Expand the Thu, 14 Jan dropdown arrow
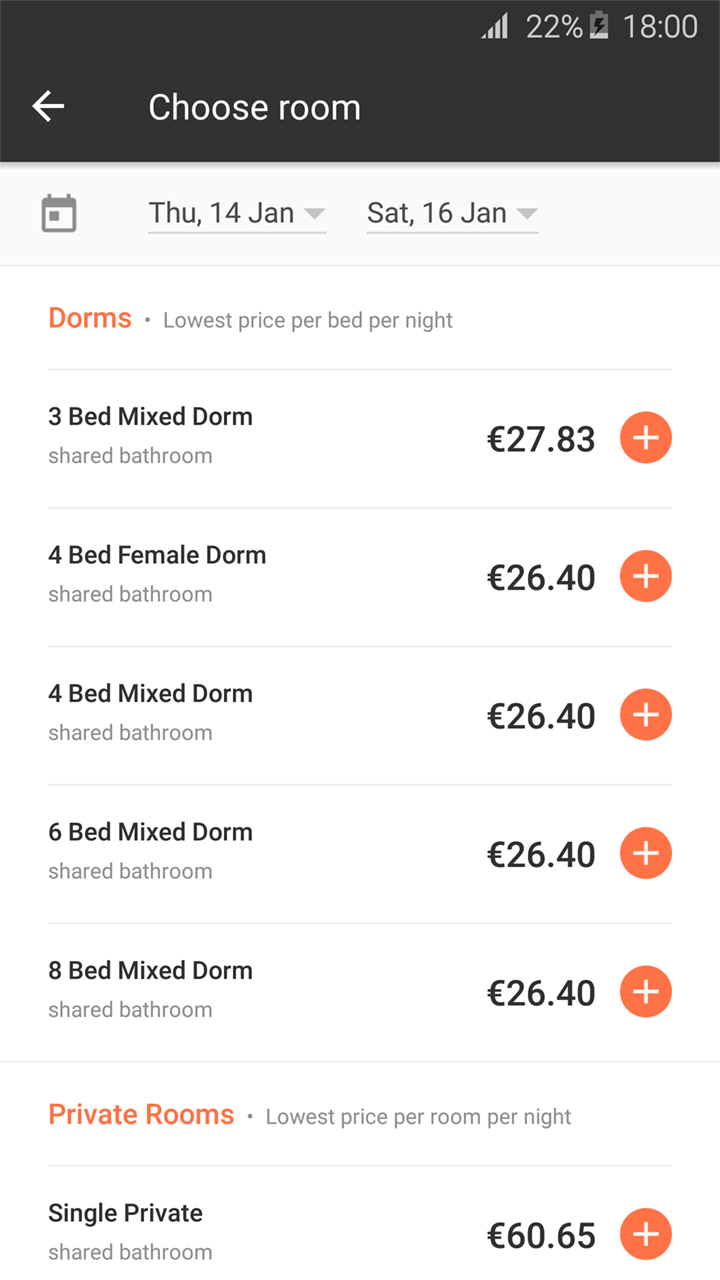Screen dimensions: 720x1280 (x=314, y=214)
